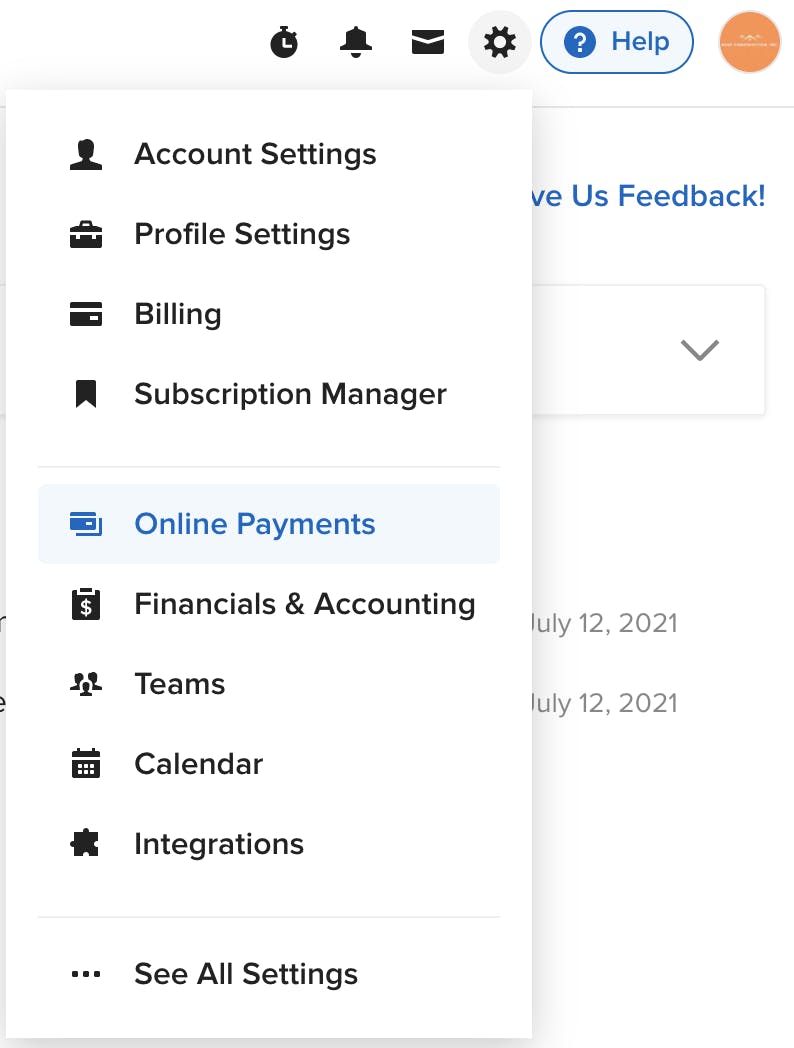794x1048 pixels.
Task: Select the Teams people icon
Action: [x=86, y=683]
